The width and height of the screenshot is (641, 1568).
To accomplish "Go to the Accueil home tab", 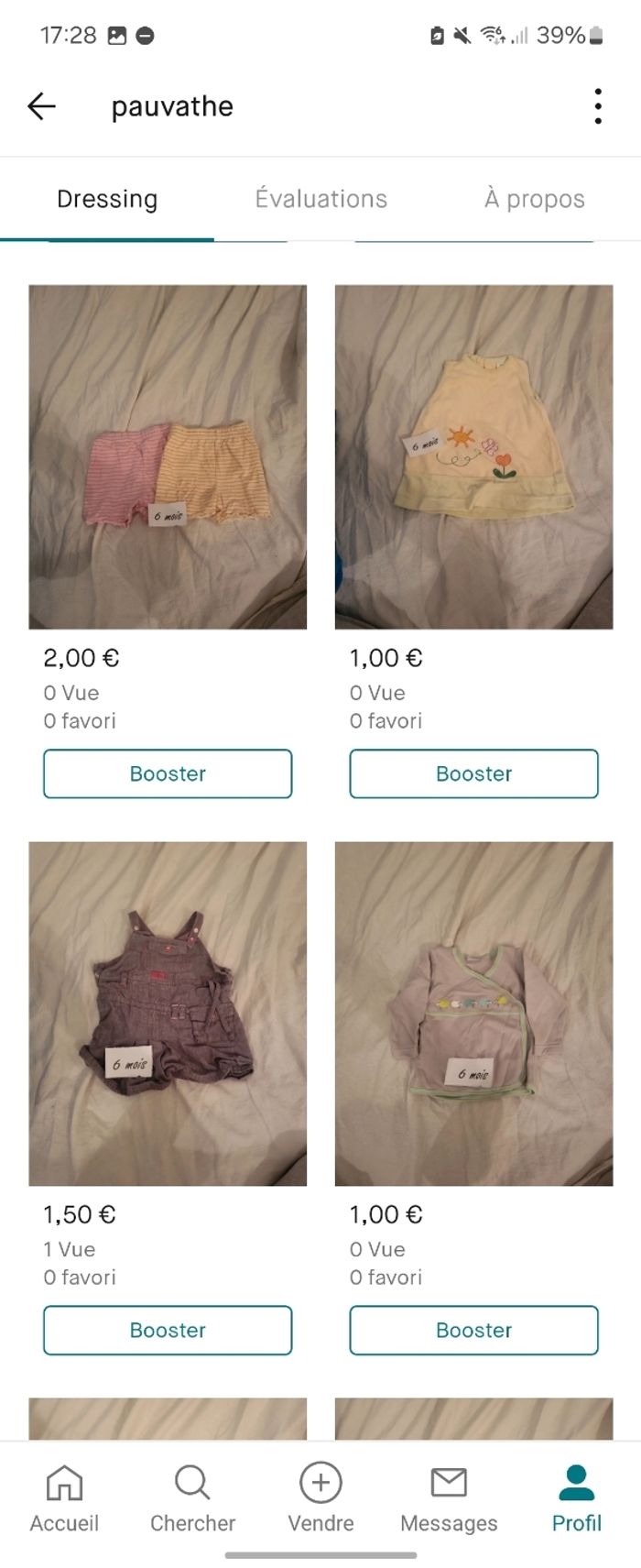I will [64, 1498].
